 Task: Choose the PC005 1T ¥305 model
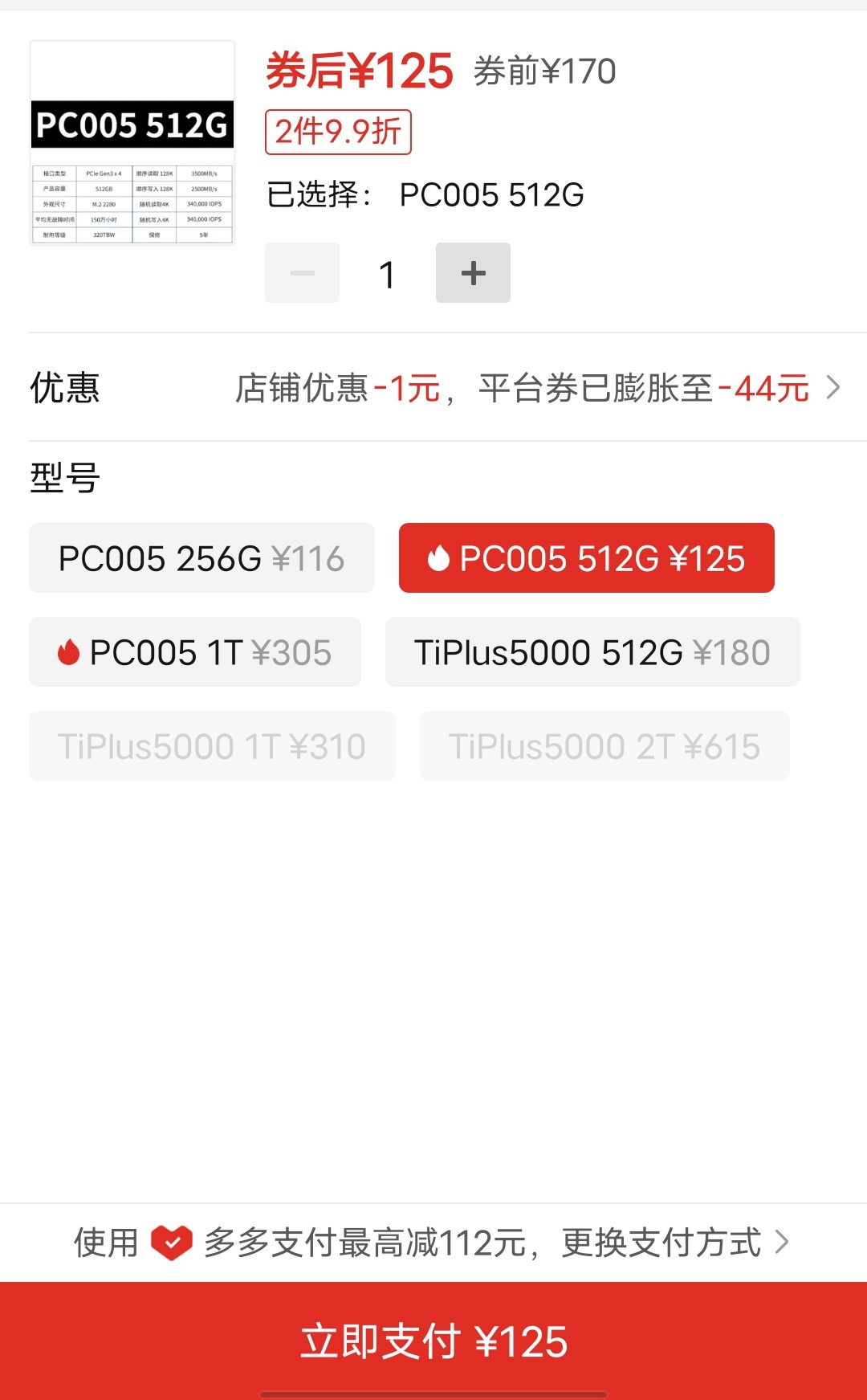pyautogui.click(x=195, y=652)
